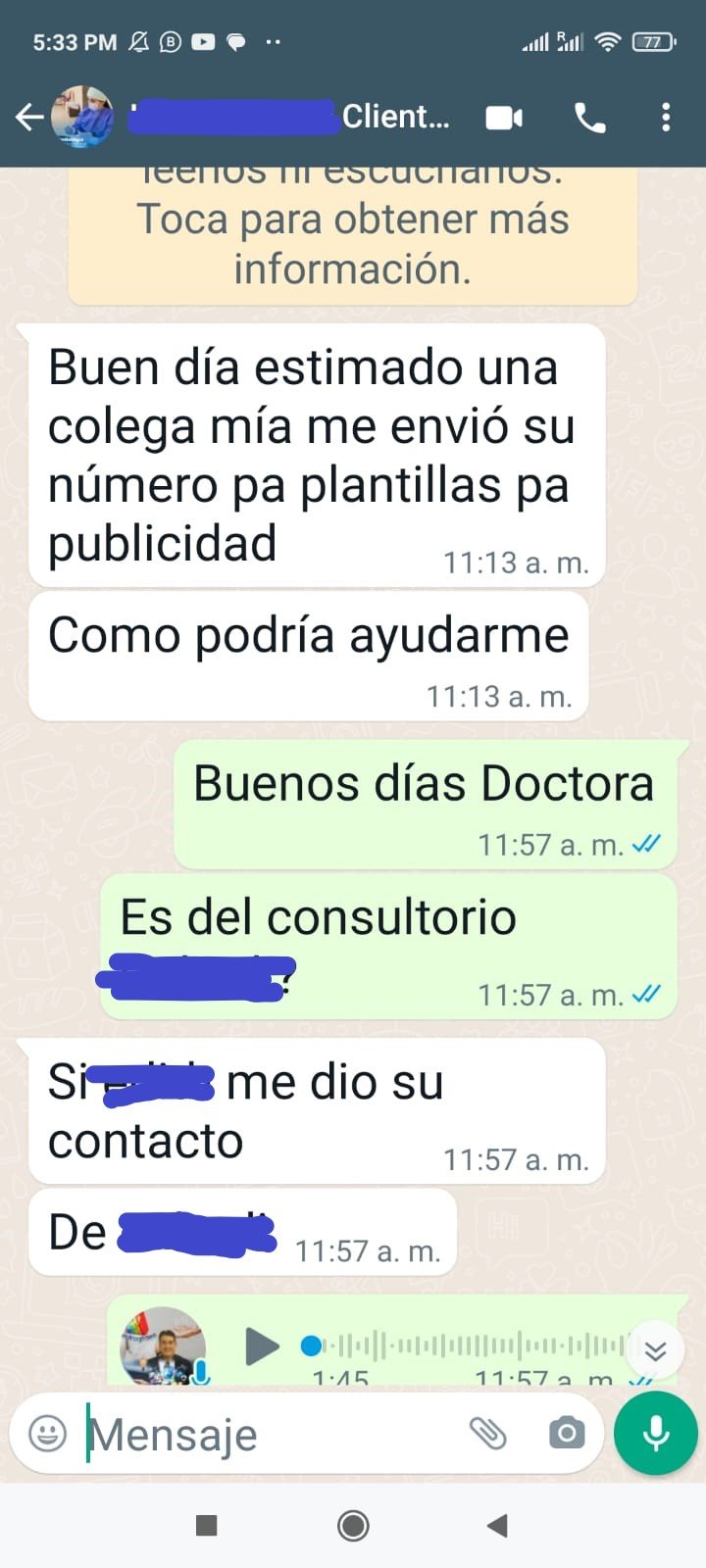Go to the home screen
Image resolution: width=706 pixels, height=1568 pixels.
tap(353, 1525)
